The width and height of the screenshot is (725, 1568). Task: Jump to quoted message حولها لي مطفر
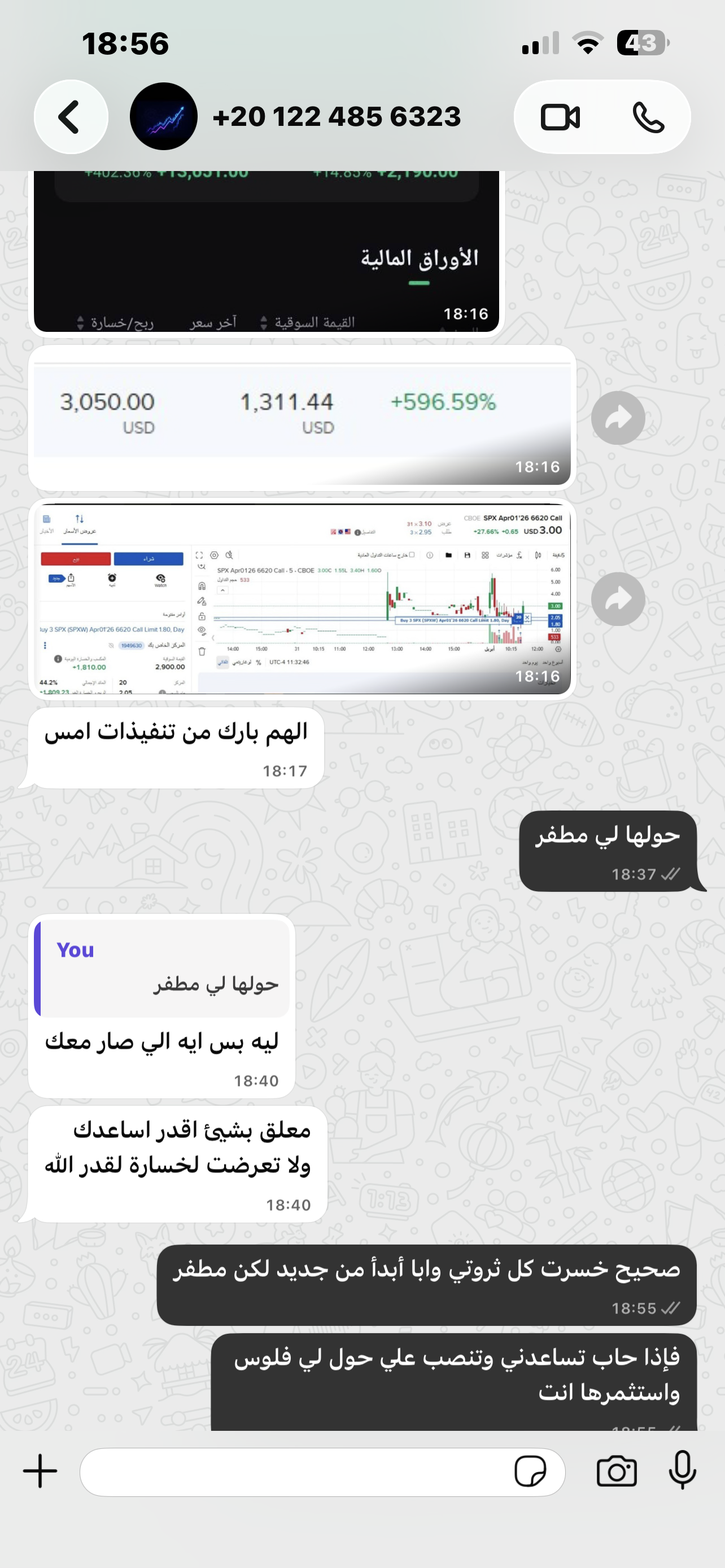(162, 969)
